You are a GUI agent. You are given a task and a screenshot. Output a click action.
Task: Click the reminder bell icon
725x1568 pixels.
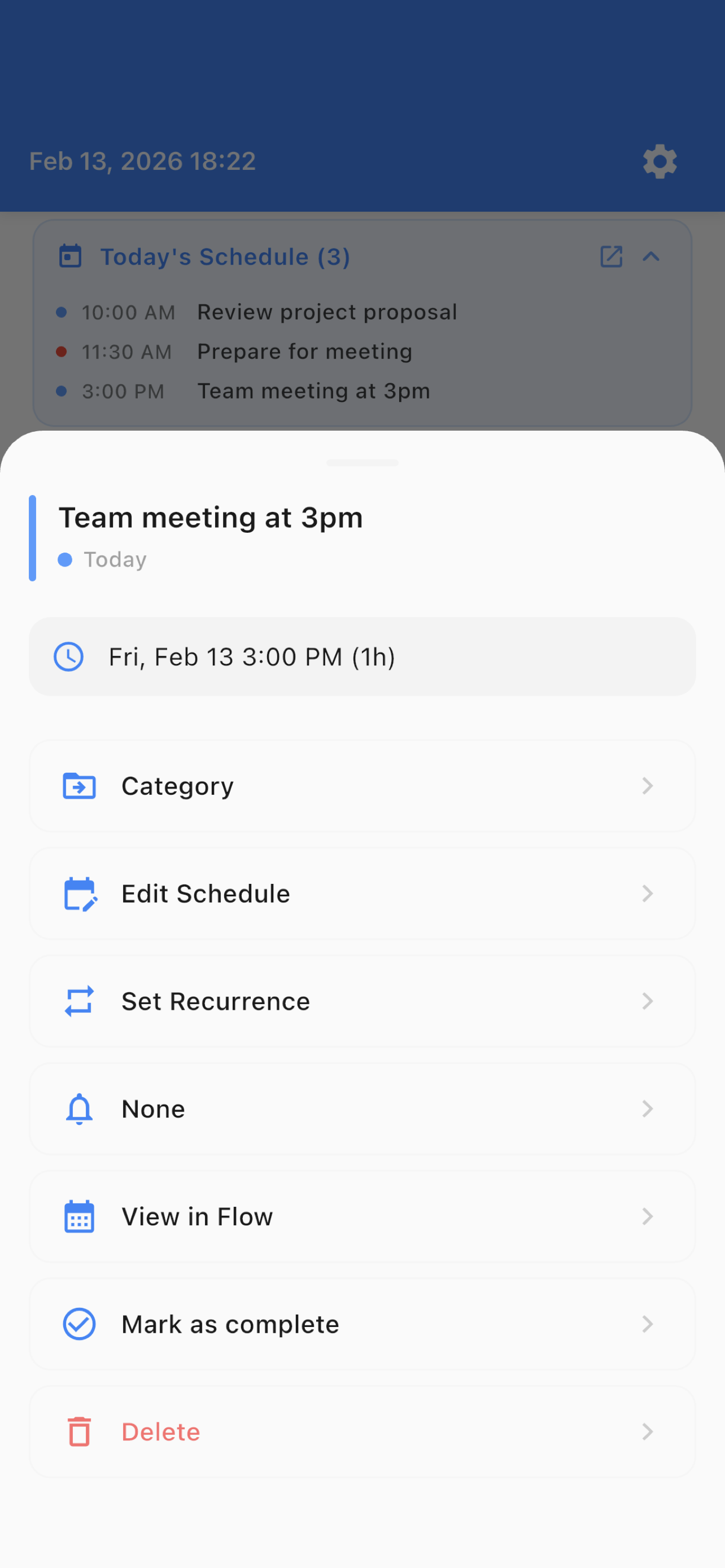click(x=79, y=1109)
